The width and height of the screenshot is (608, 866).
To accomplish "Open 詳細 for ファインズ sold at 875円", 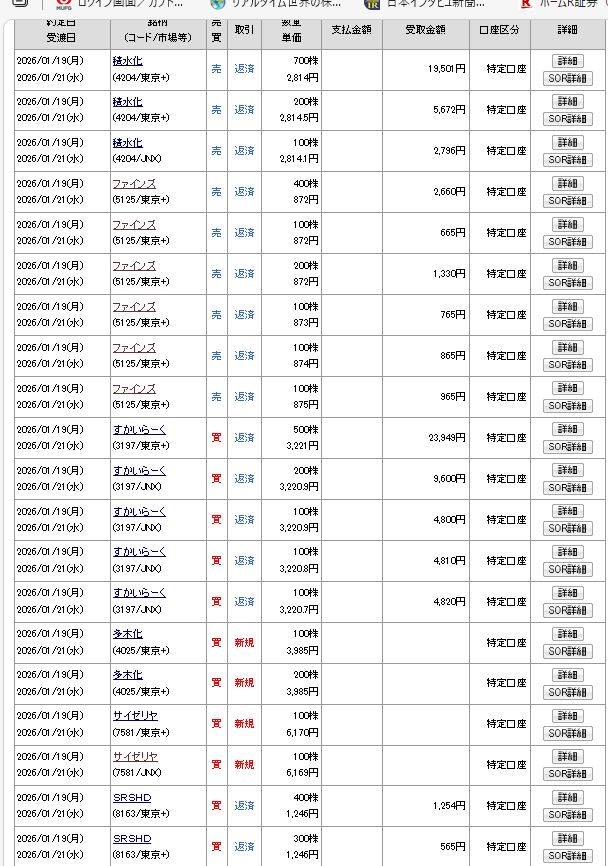I will 567,389.
